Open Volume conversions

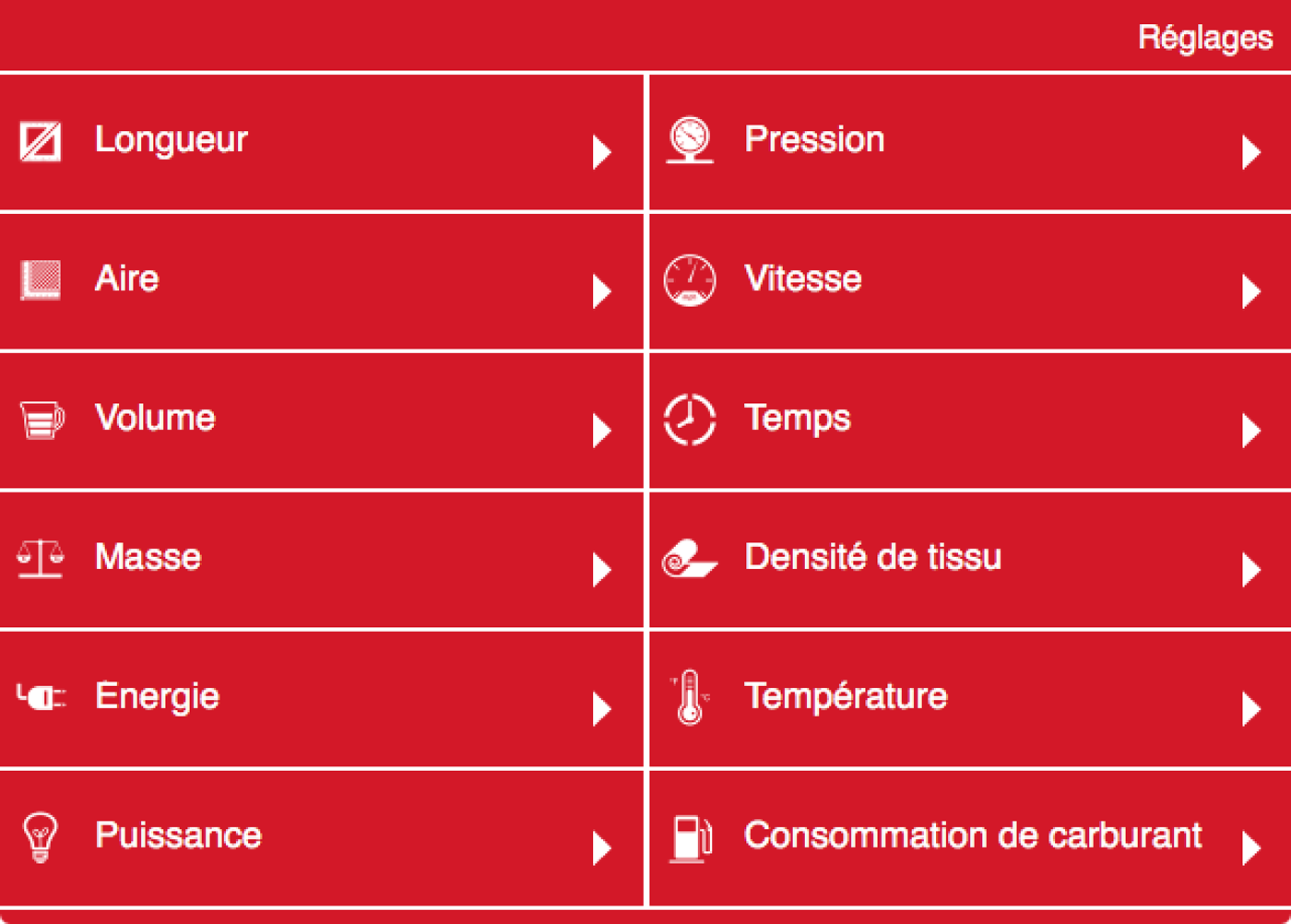(321, 421)
